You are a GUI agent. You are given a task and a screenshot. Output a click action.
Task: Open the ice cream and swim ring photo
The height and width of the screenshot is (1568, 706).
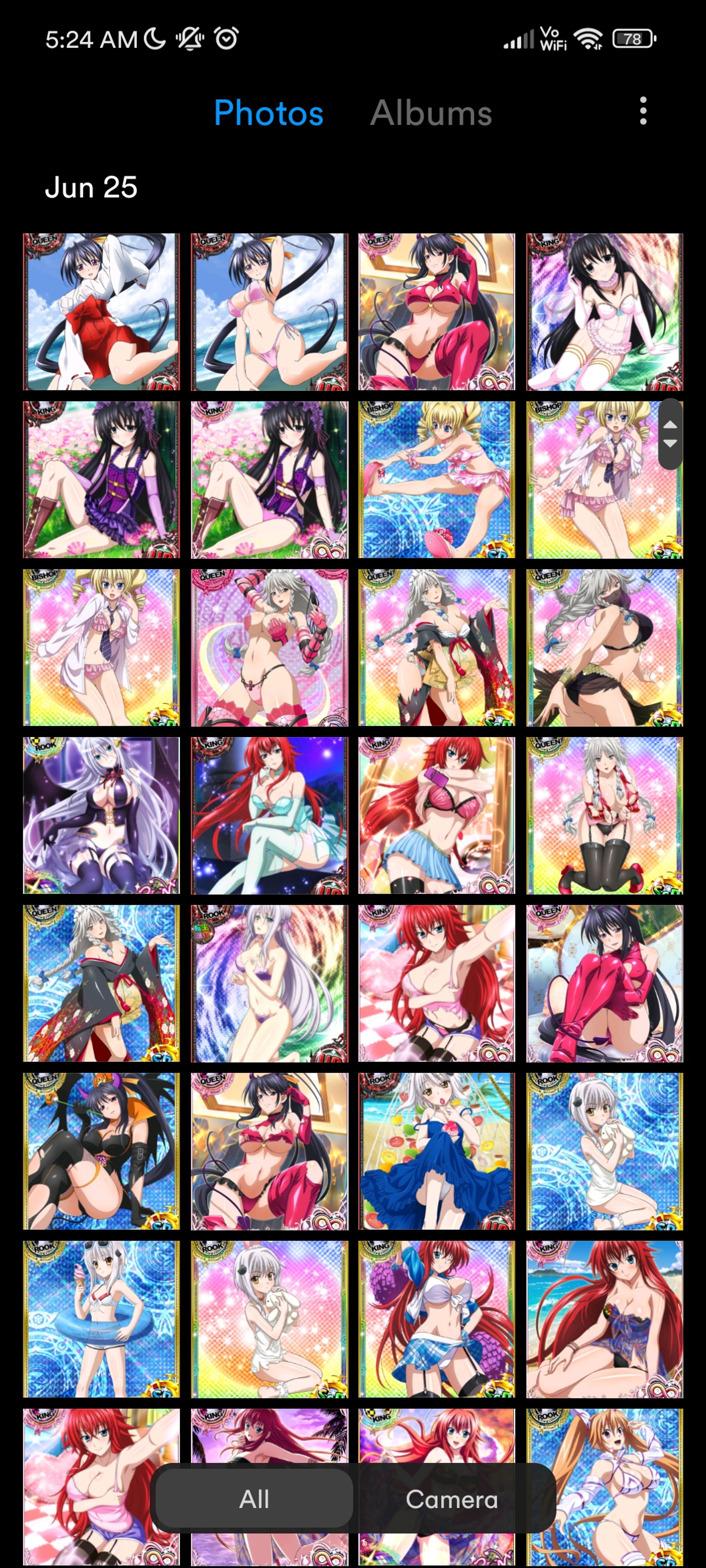(102, 1319)
